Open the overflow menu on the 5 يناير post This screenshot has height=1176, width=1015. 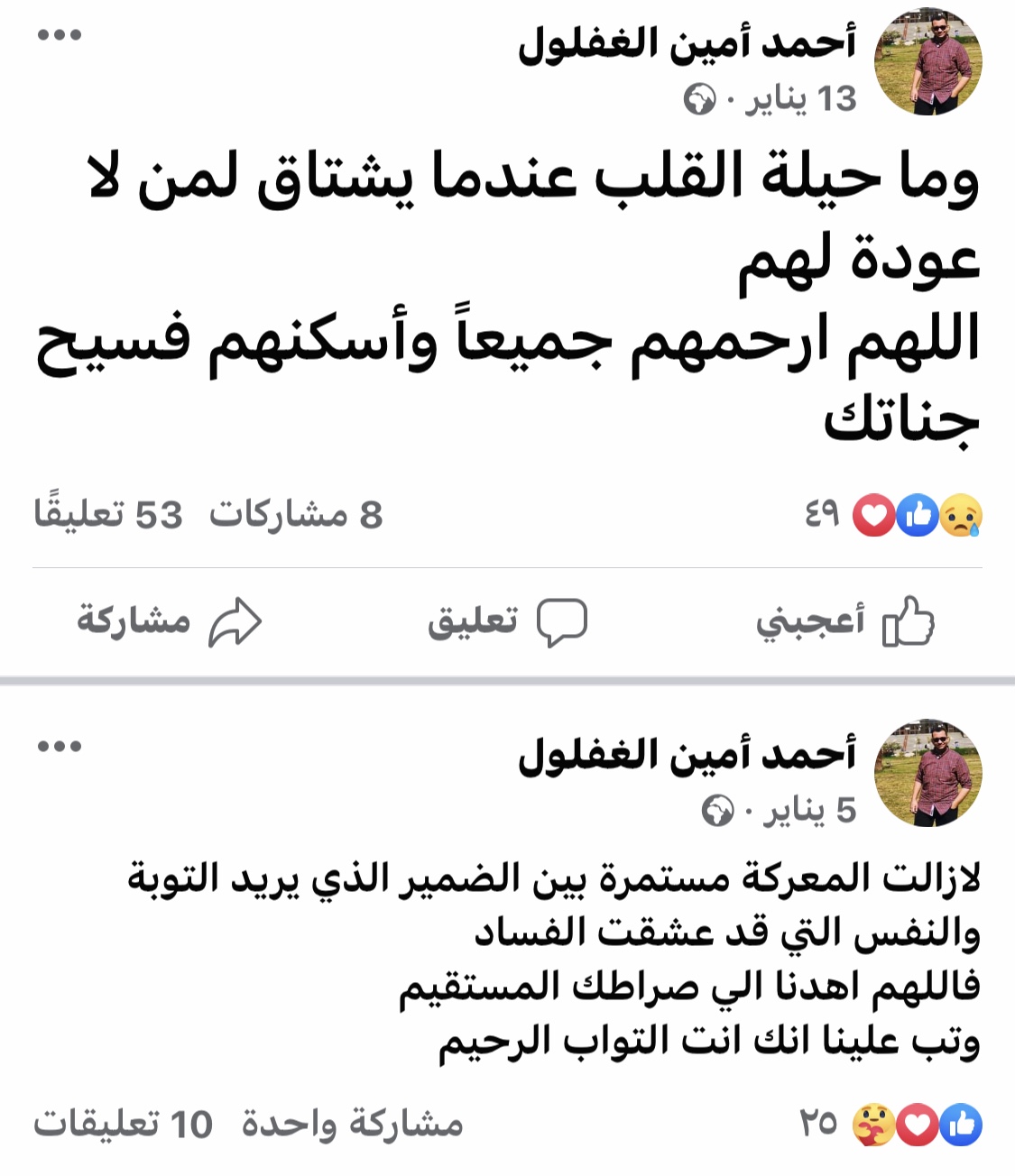pos(60,746)
